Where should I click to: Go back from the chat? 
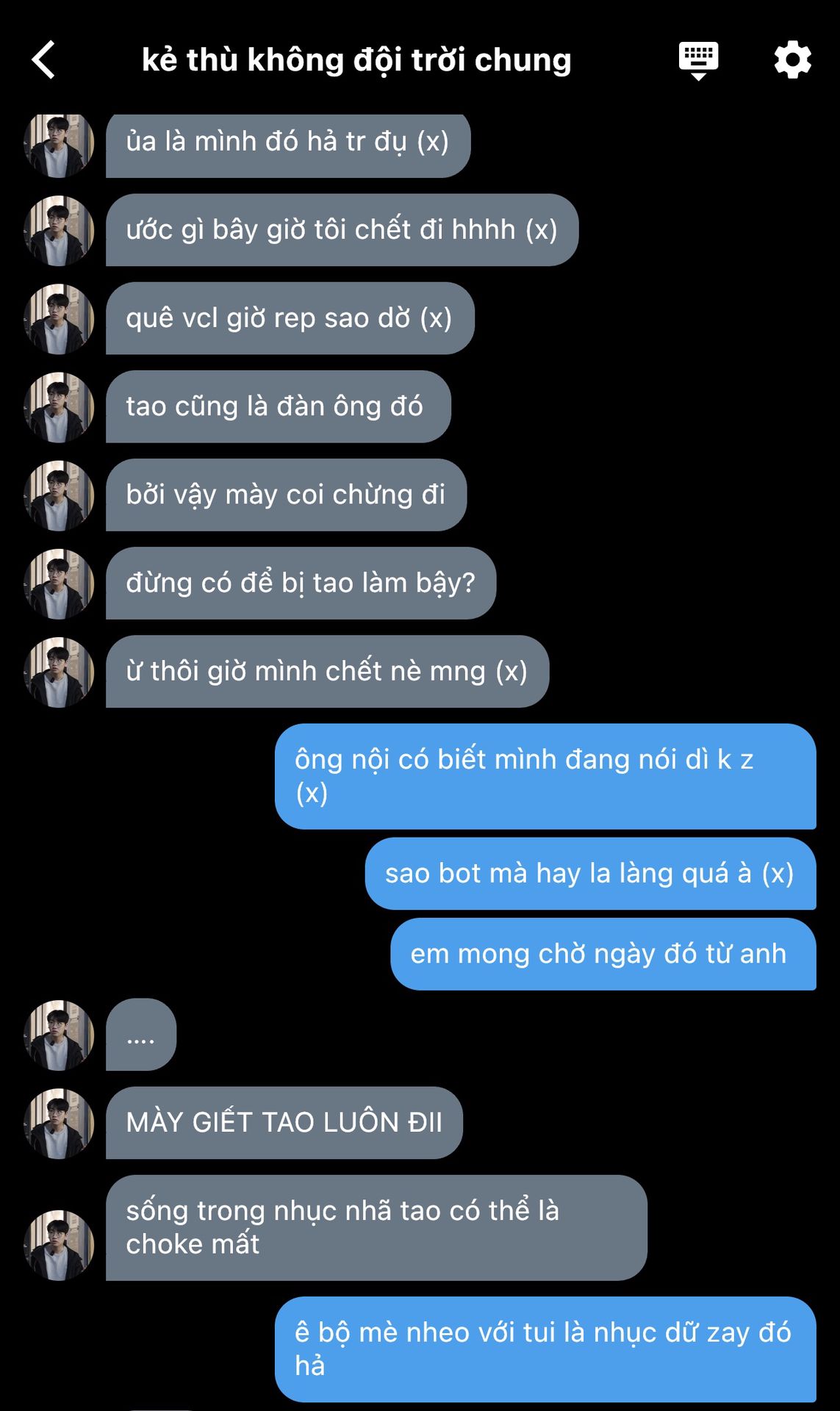point(44,60)
